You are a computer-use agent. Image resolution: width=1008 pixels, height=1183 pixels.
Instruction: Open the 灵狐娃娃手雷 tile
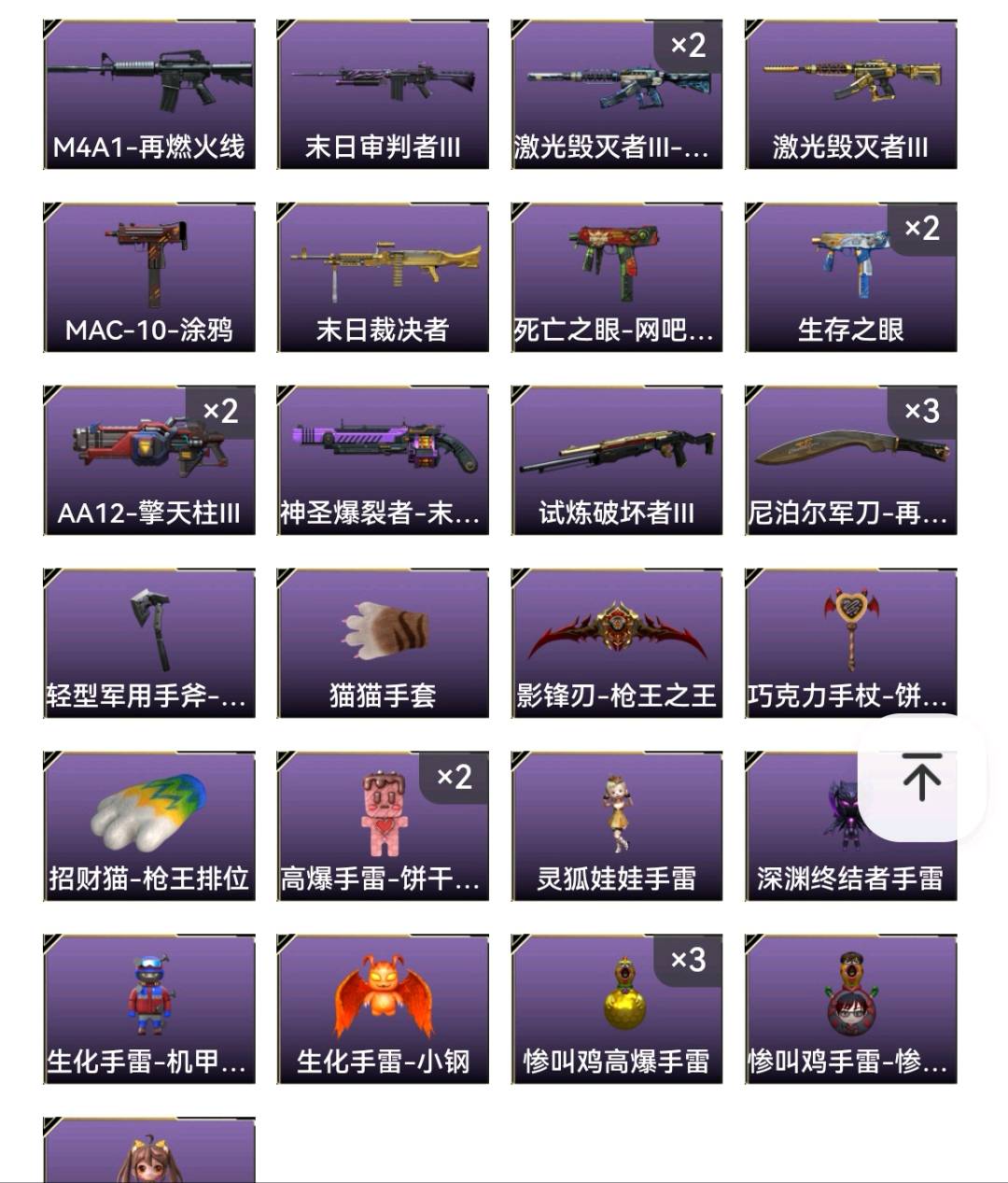(x=616, y=826)
